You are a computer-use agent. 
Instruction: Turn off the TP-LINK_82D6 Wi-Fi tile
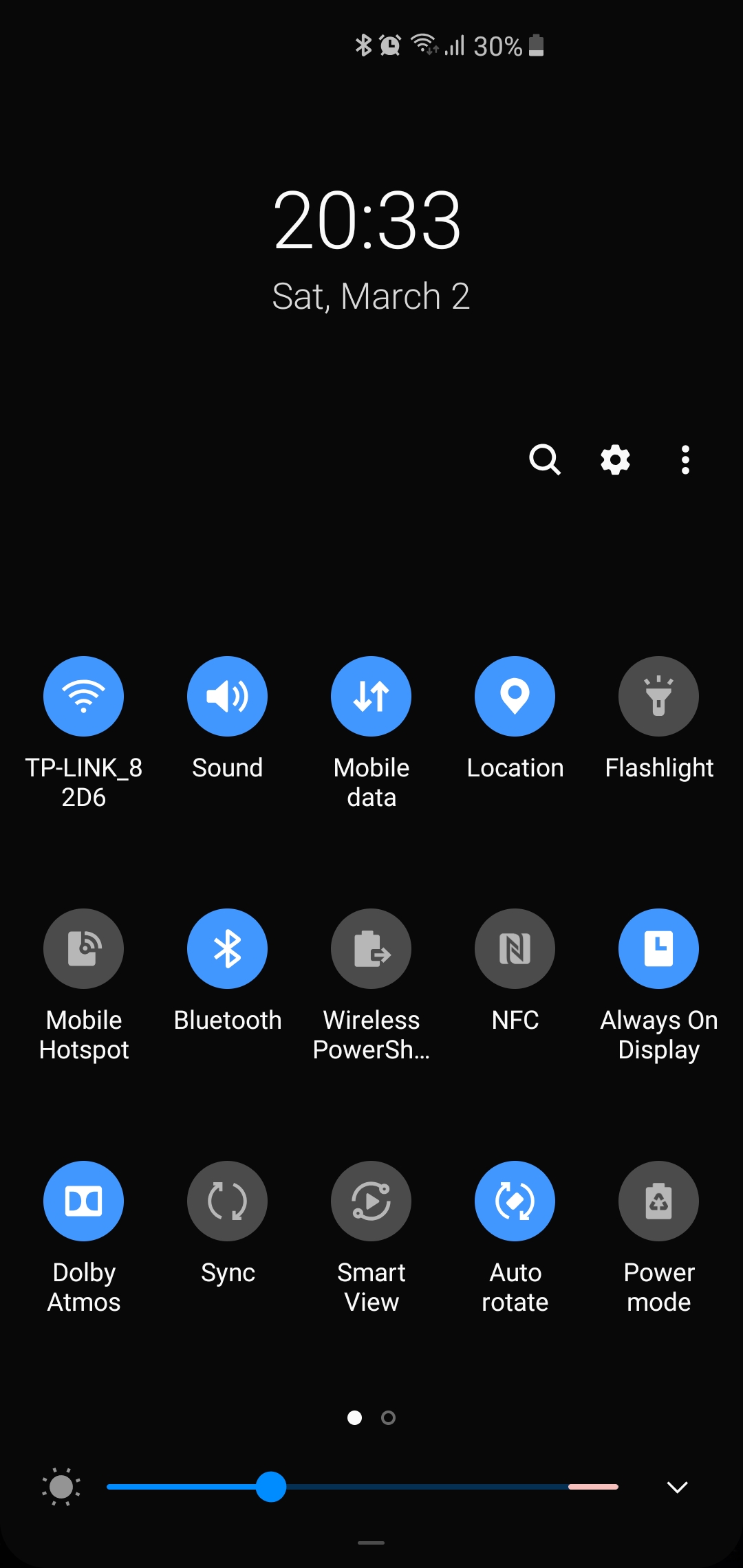coord(83,696)
